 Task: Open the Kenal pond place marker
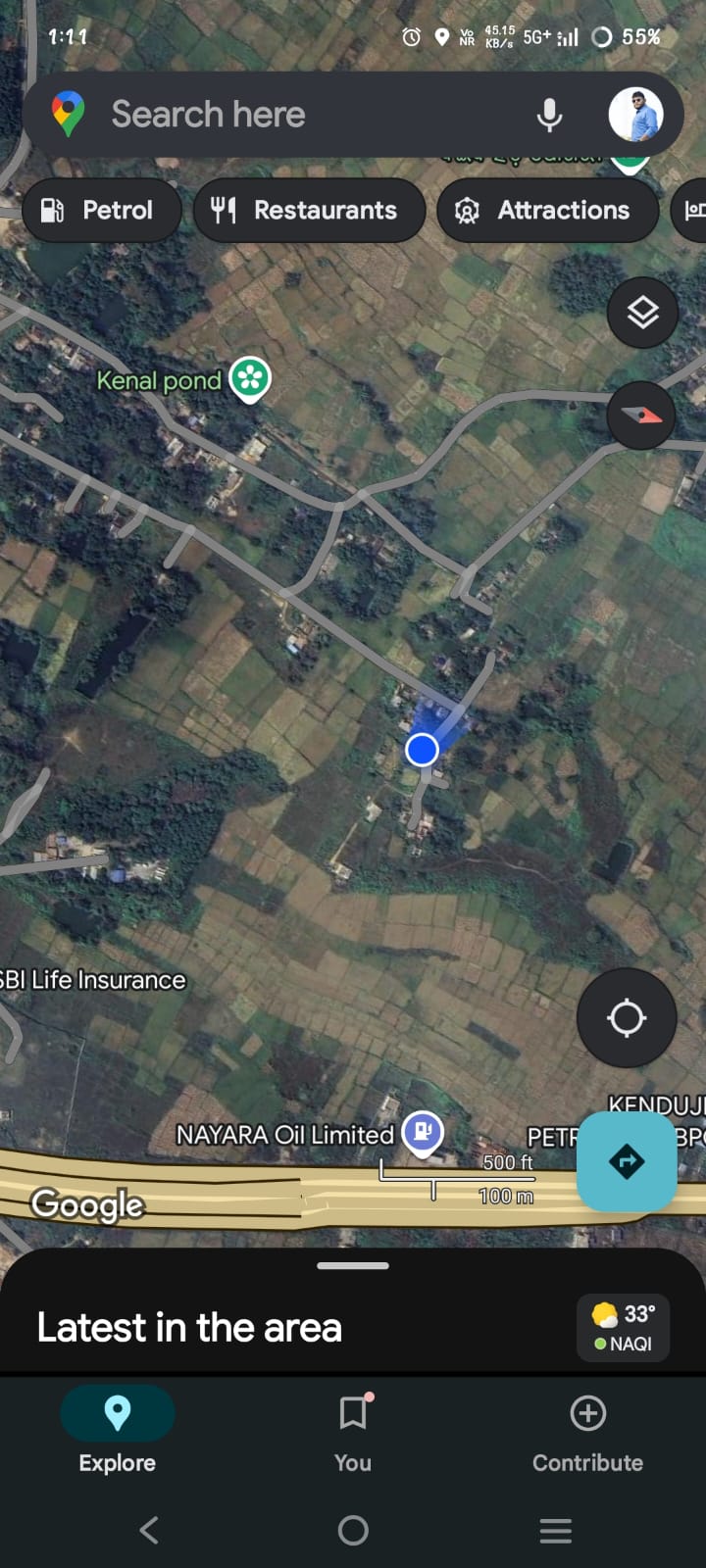[x=250, y=378]
